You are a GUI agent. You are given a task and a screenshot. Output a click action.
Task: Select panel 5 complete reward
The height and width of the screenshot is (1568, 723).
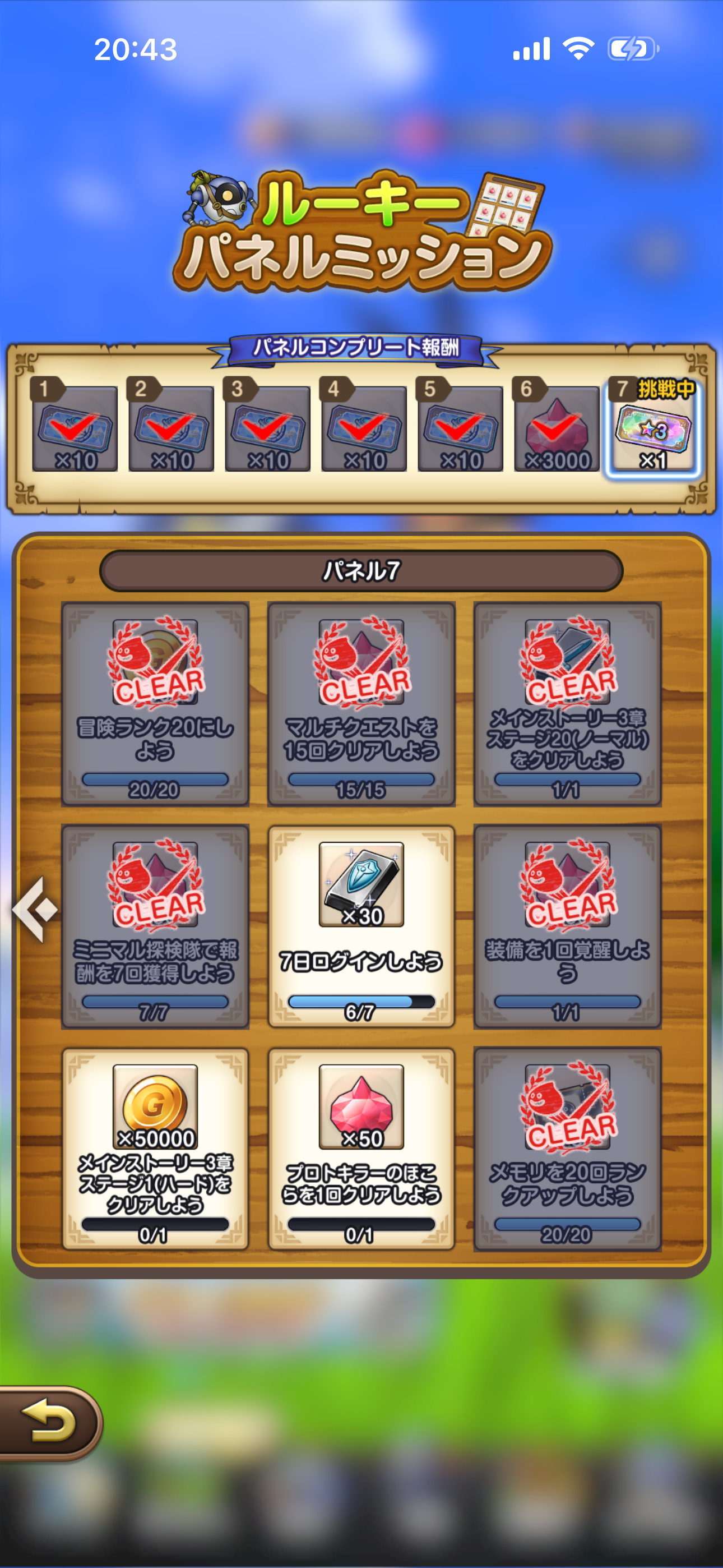click(x=460, y=429)
